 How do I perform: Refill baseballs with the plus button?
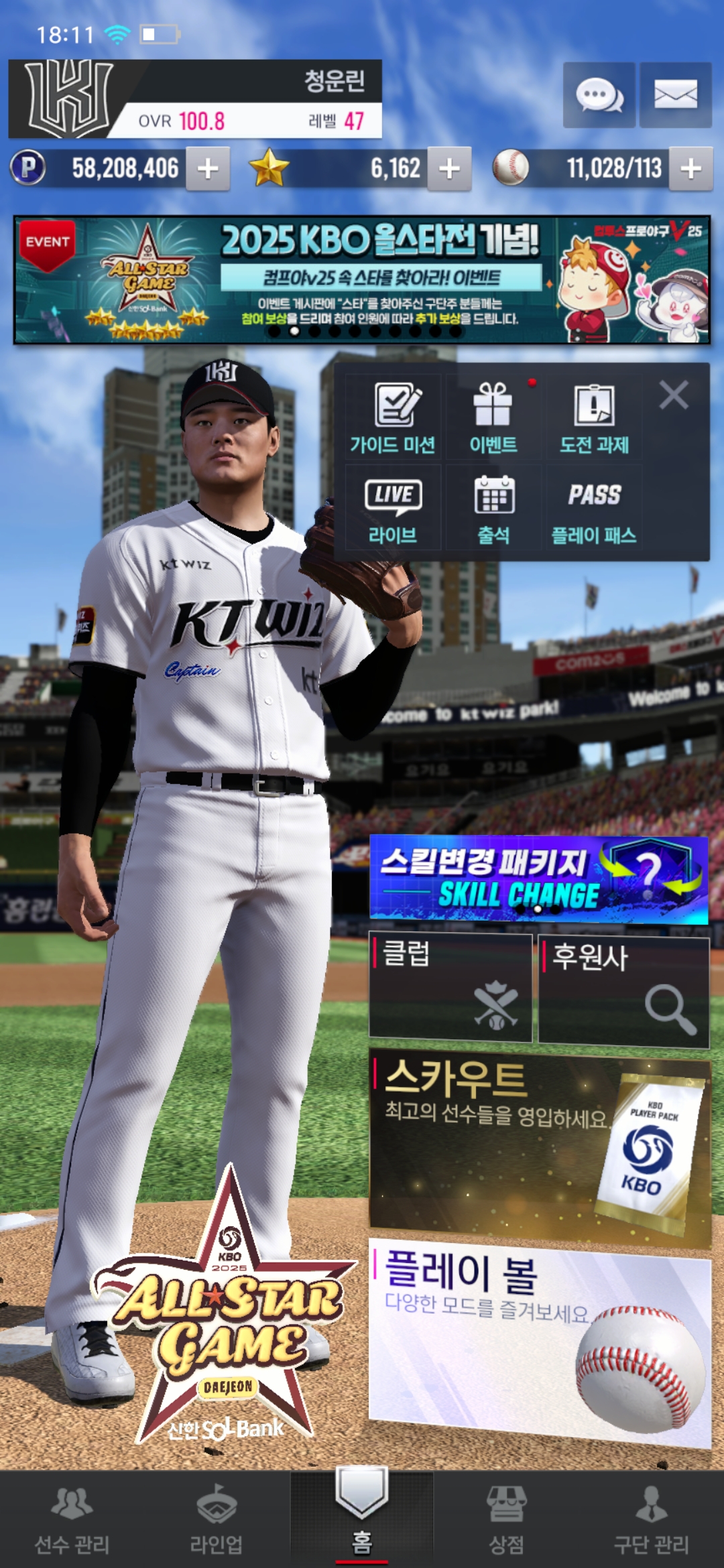point(690,169)
